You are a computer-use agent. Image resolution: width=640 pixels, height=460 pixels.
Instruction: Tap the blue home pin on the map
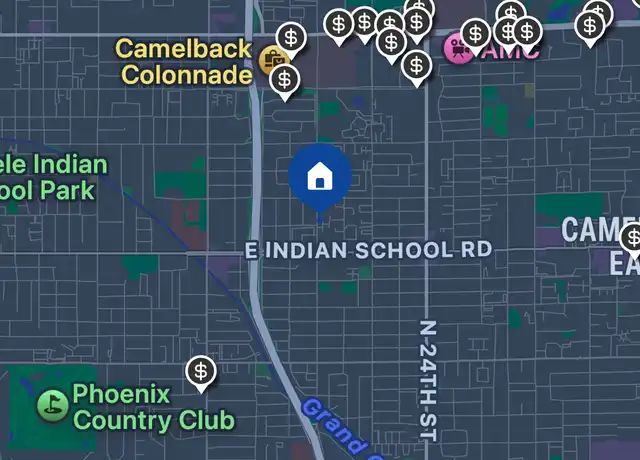319,178
